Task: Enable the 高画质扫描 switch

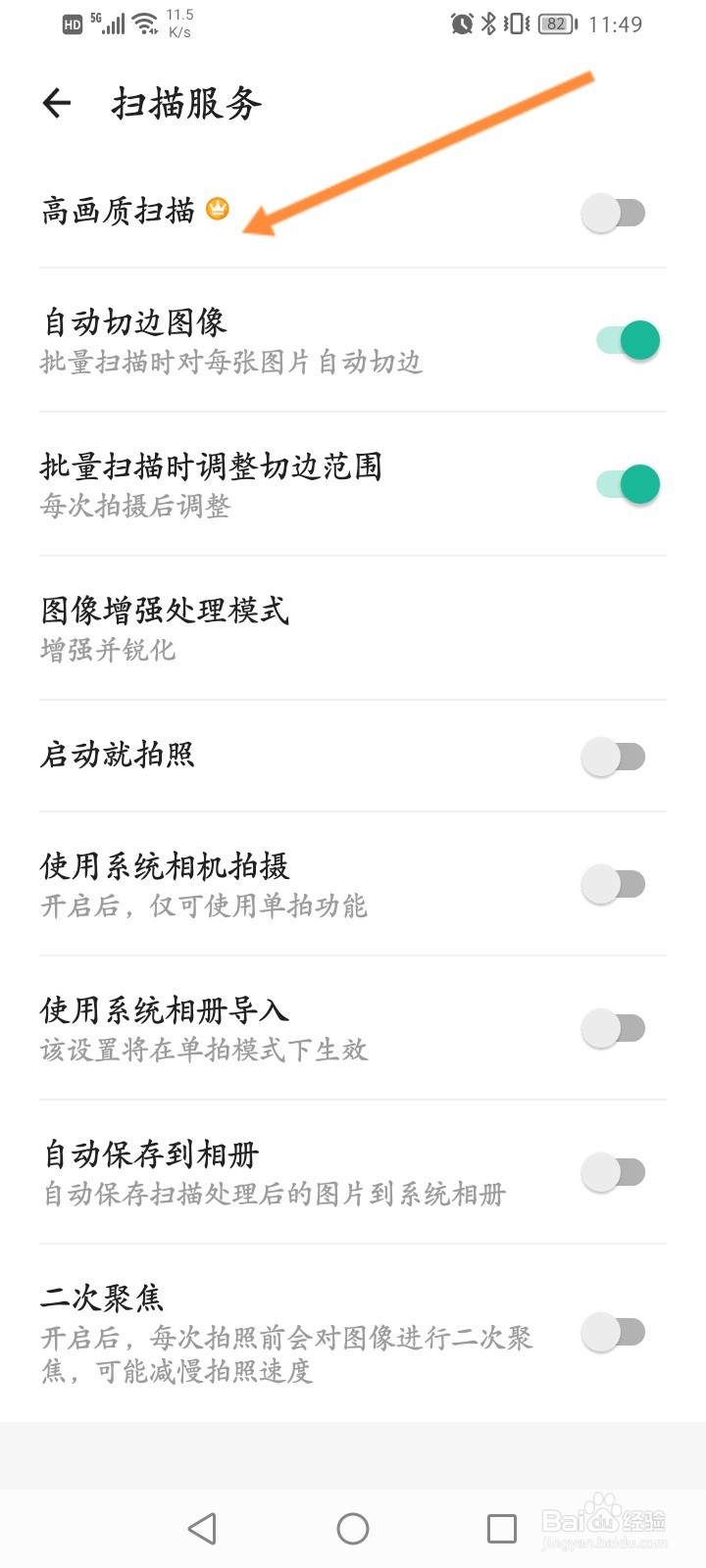Action: [614, 213]
